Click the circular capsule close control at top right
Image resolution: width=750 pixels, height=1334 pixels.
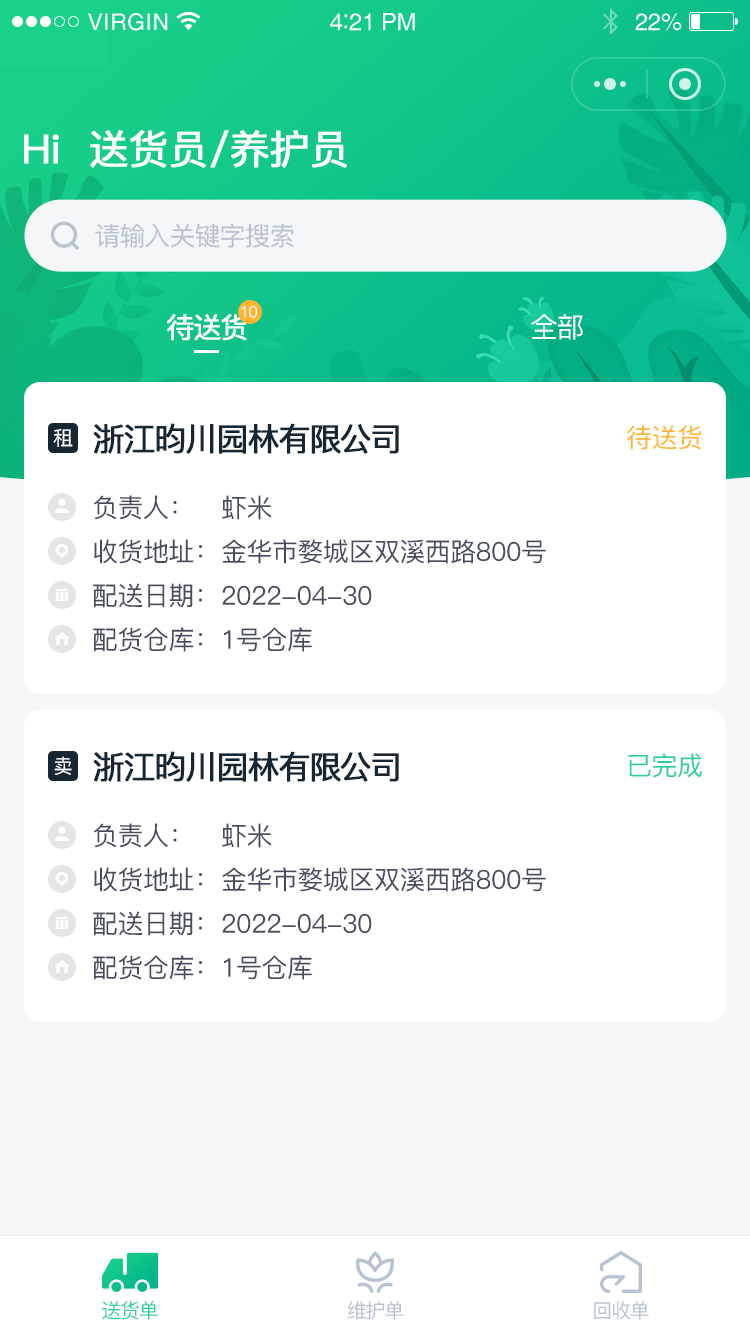coord(686,84)
